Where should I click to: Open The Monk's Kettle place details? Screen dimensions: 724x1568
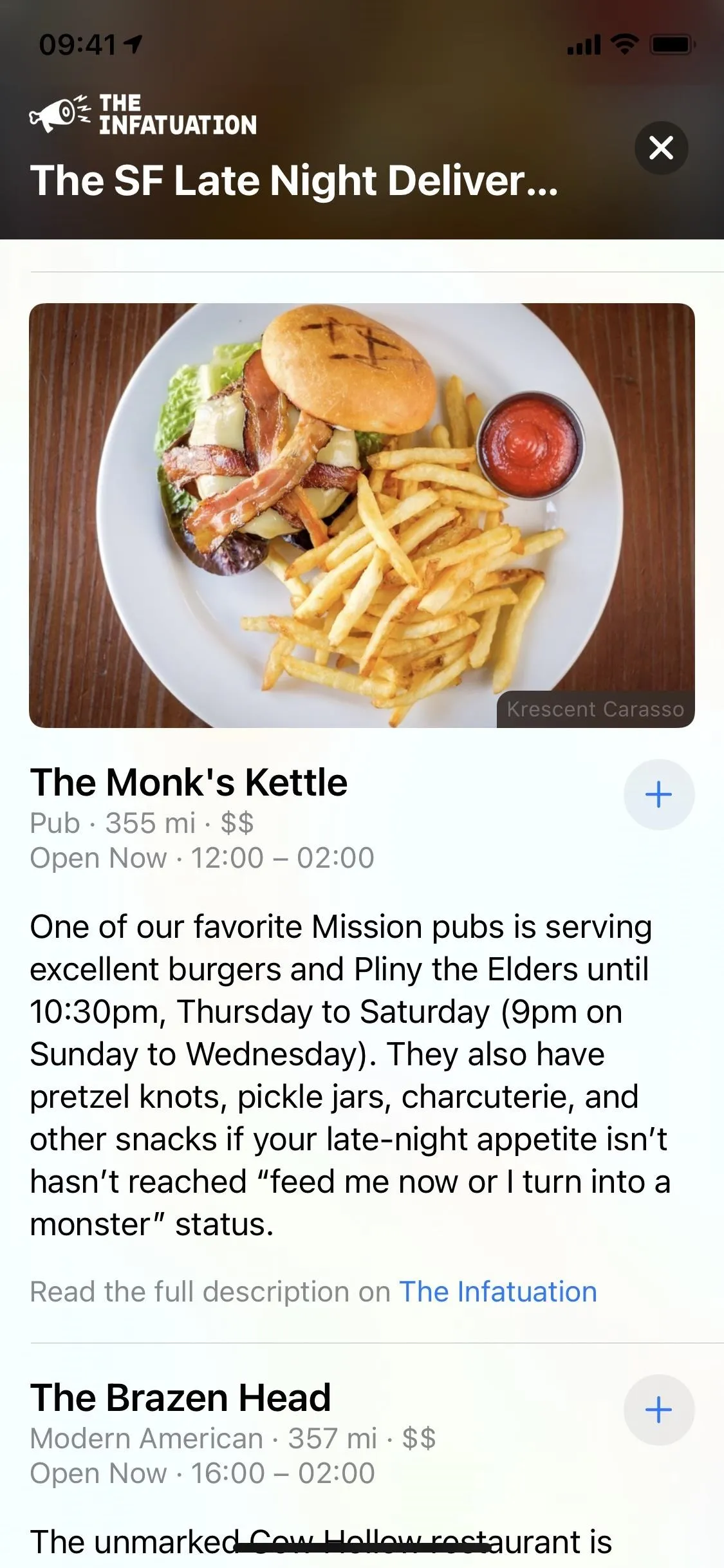pyautogui.click(x=189, y=782)
